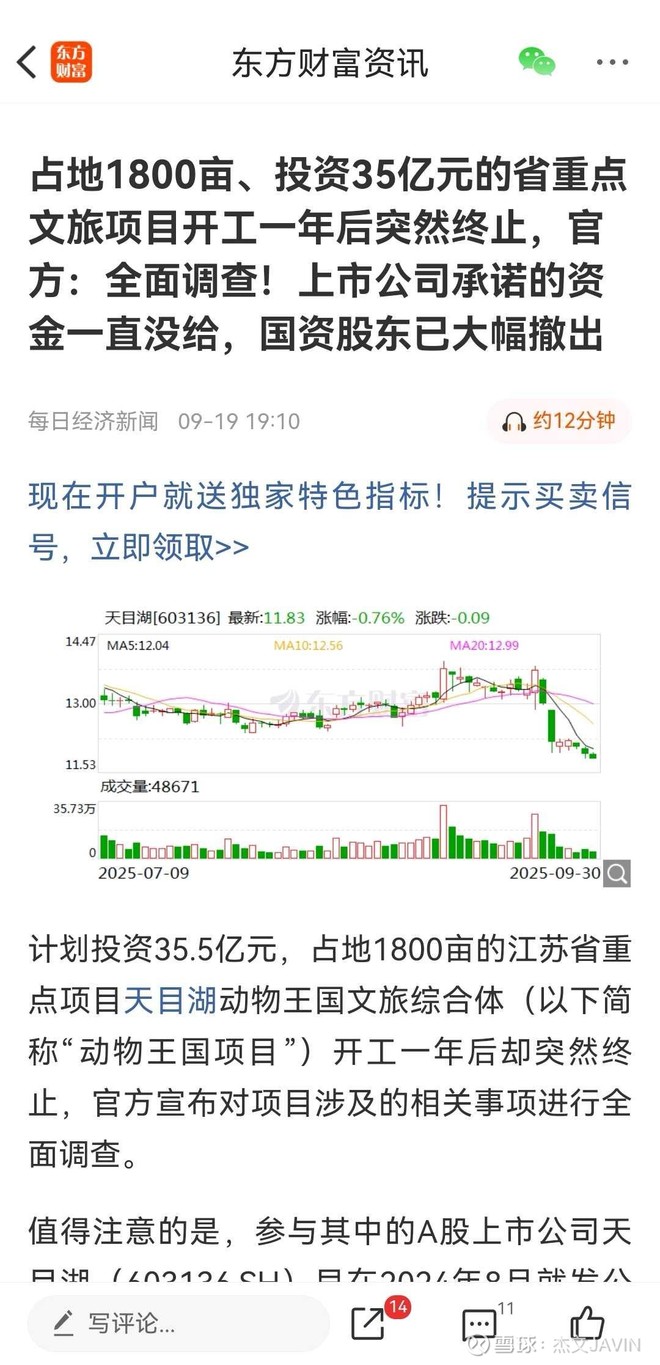Listen to the article, about 12 minutes
Screen dimensions: 660x1365
click(560, 421)
